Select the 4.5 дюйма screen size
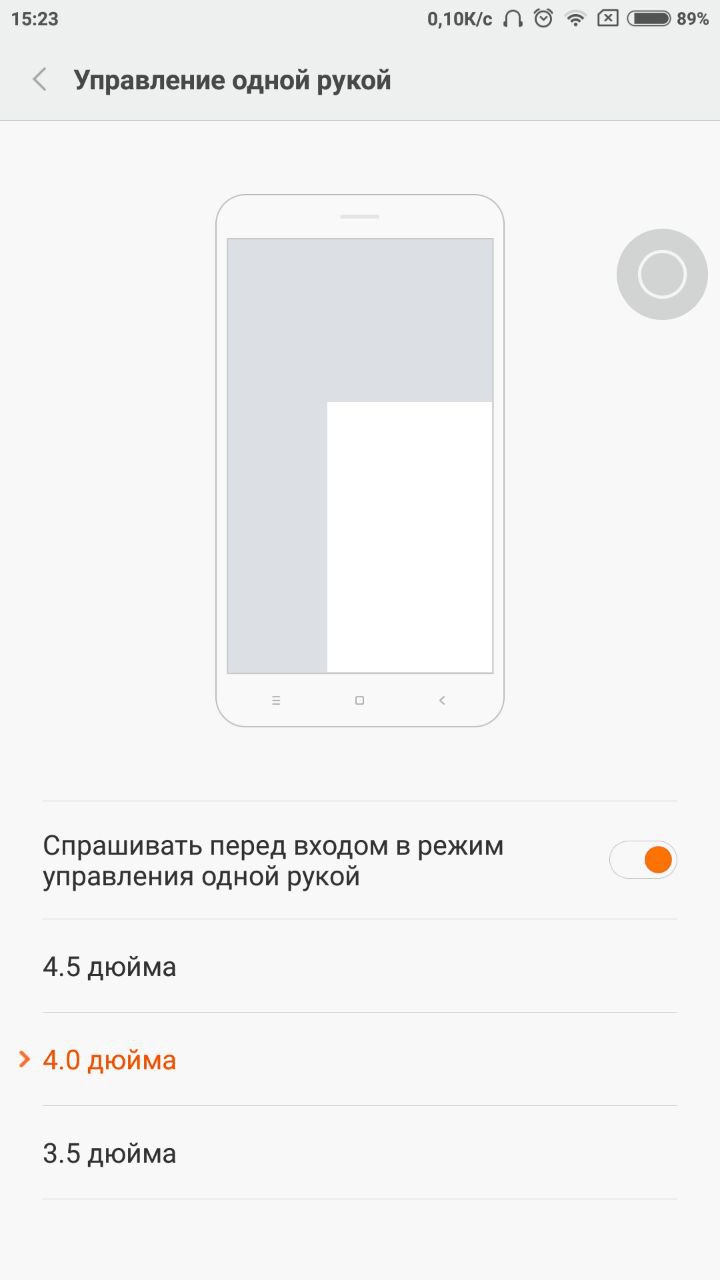Screen dimensions: 720x1280 pyautogui.click(x=110, y=967)
